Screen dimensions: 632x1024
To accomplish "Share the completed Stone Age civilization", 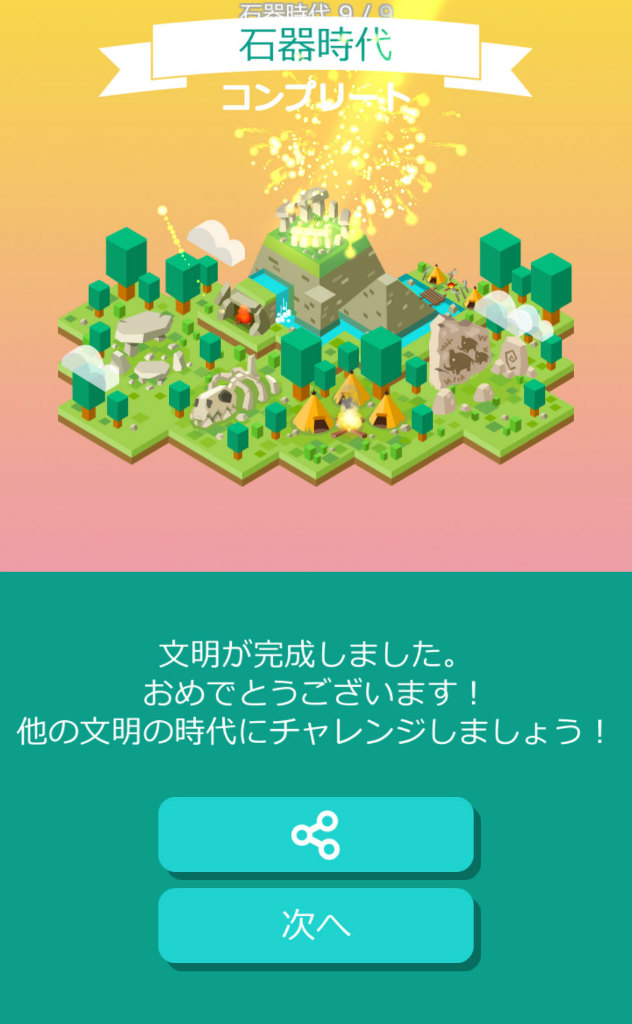I will pos(315,834).
